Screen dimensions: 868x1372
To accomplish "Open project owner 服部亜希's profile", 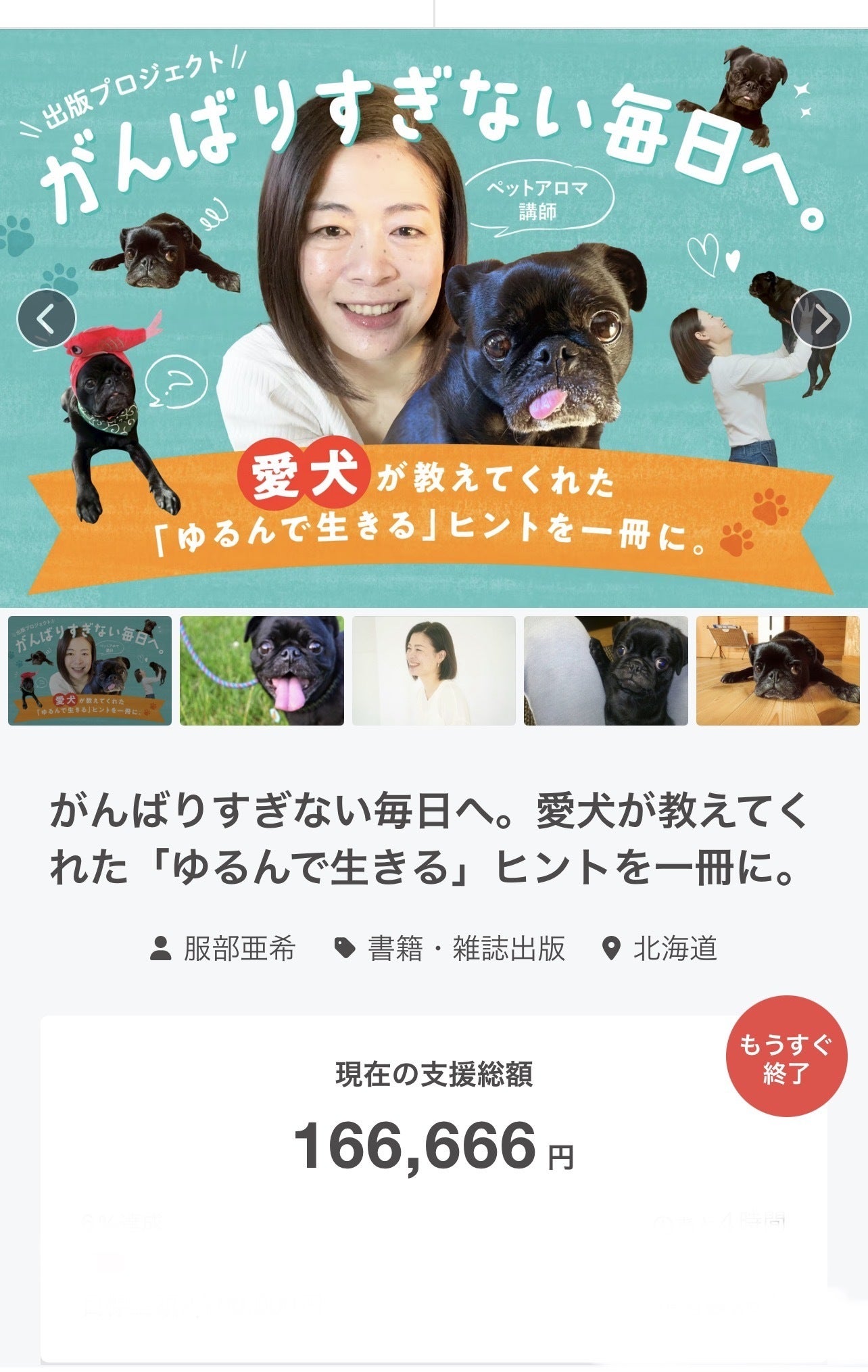I will click(239, 949).
